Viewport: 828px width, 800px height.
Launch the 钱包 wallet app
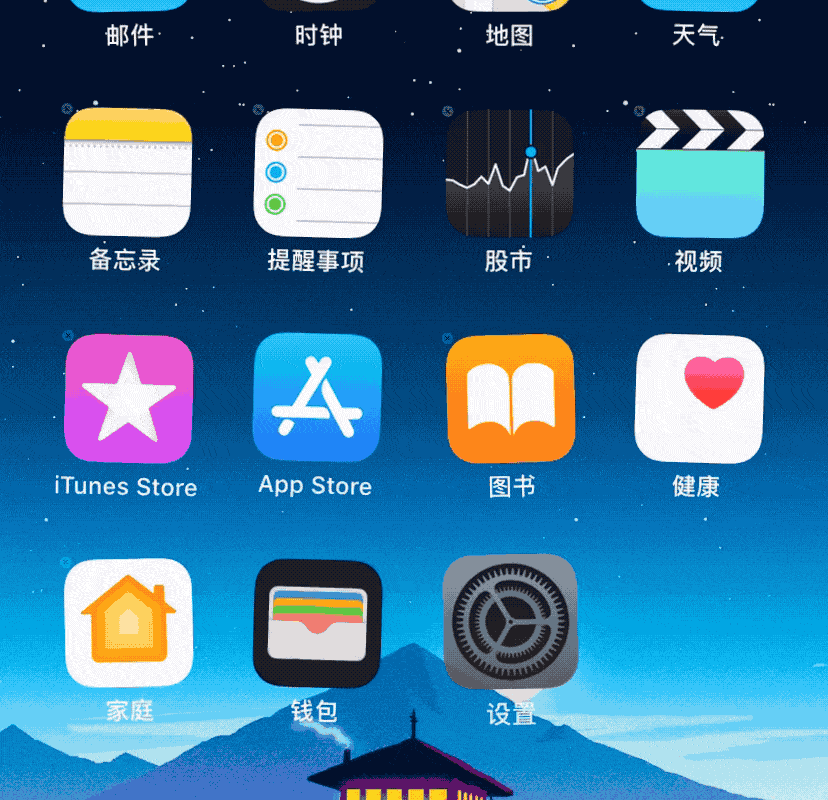318,622
